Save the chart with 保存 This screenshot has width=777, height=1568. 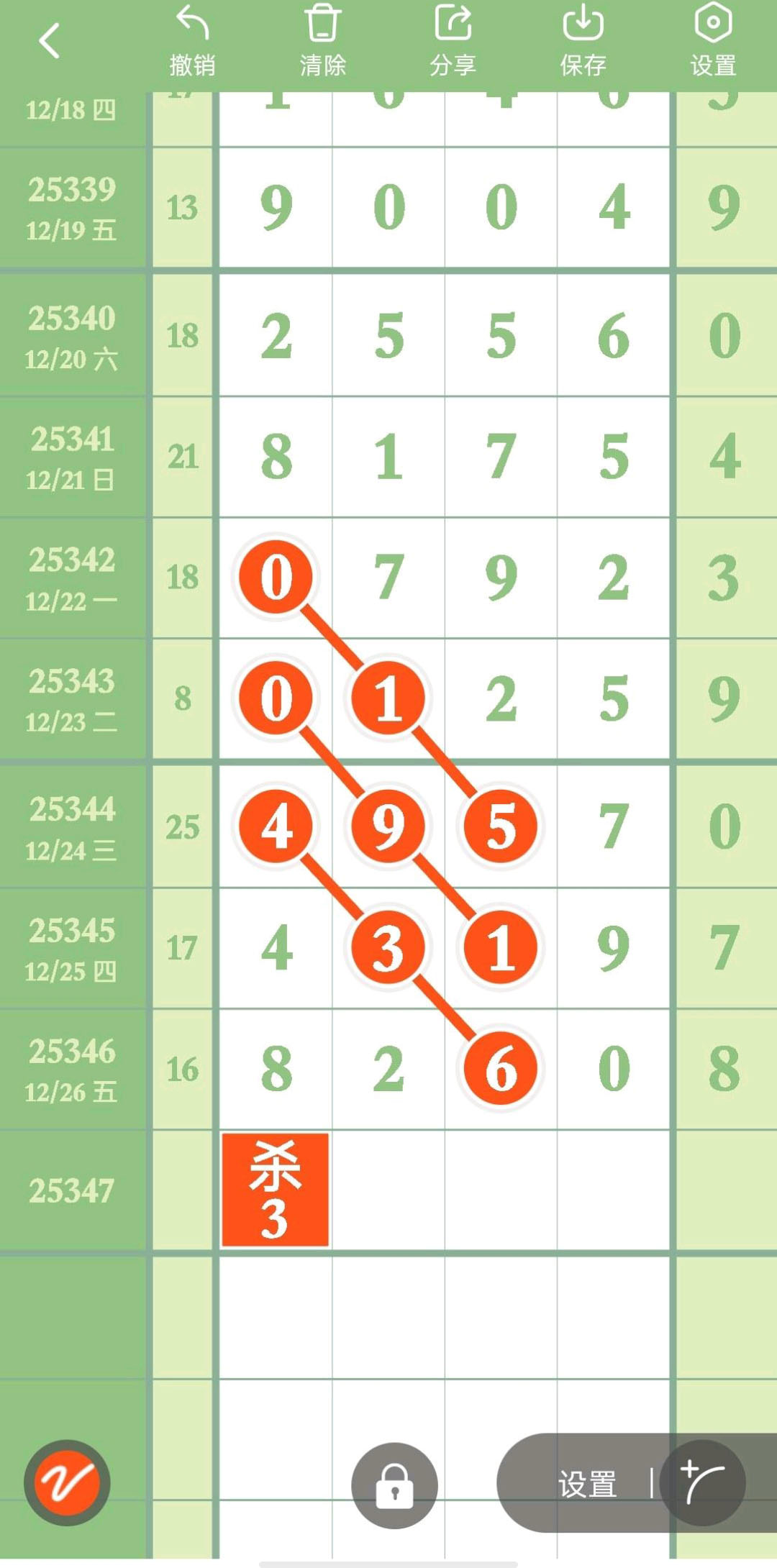583,42
